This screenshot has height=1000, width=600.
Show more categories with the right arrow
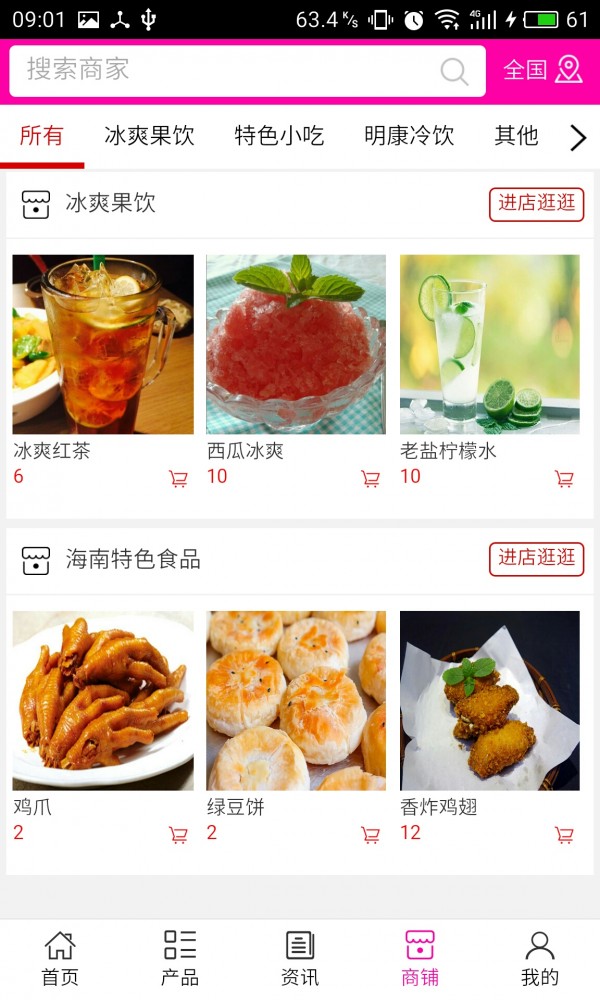pyautogui.click(x=578, y=138)
